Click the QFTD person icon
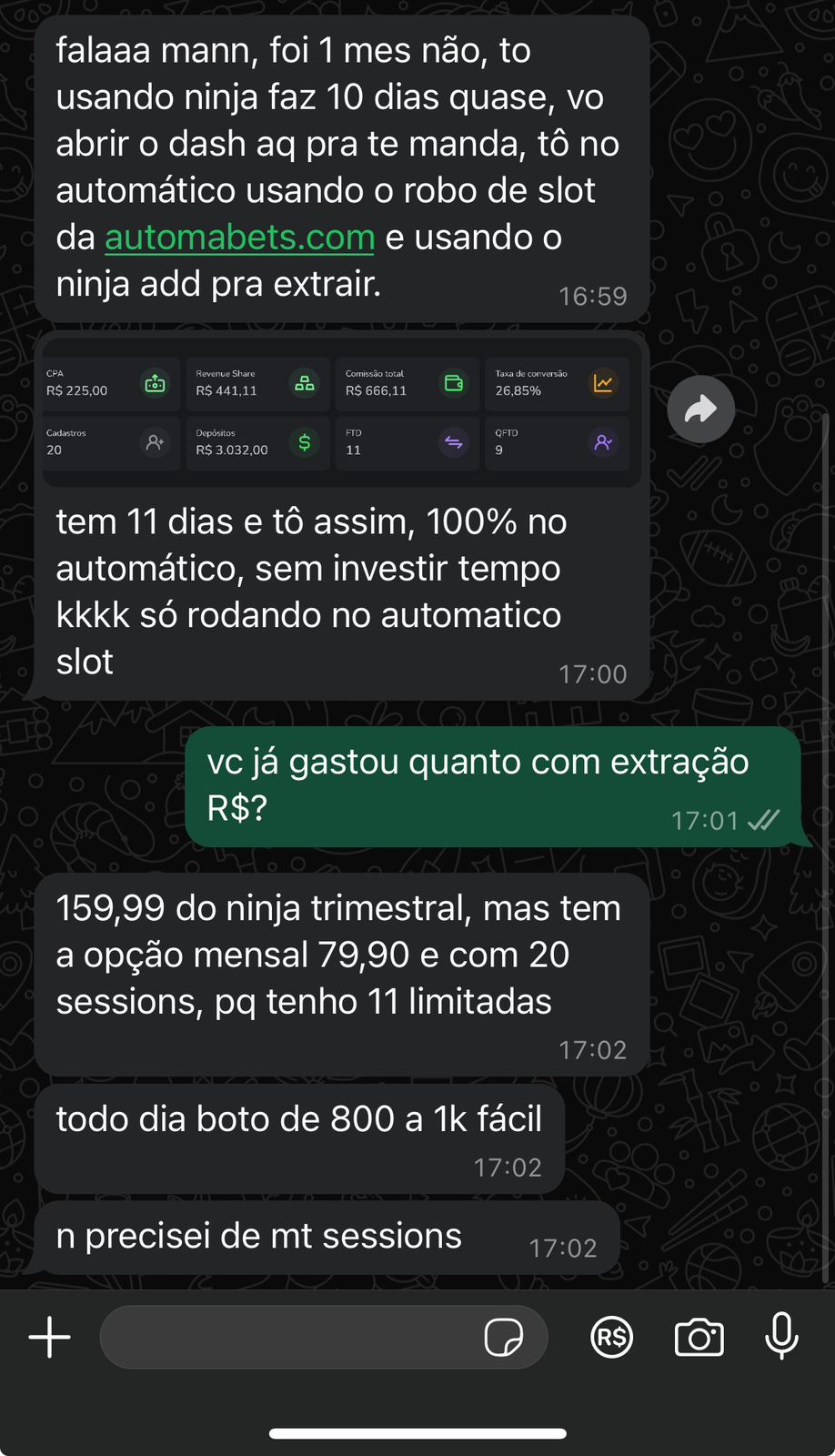 (603, 444)
